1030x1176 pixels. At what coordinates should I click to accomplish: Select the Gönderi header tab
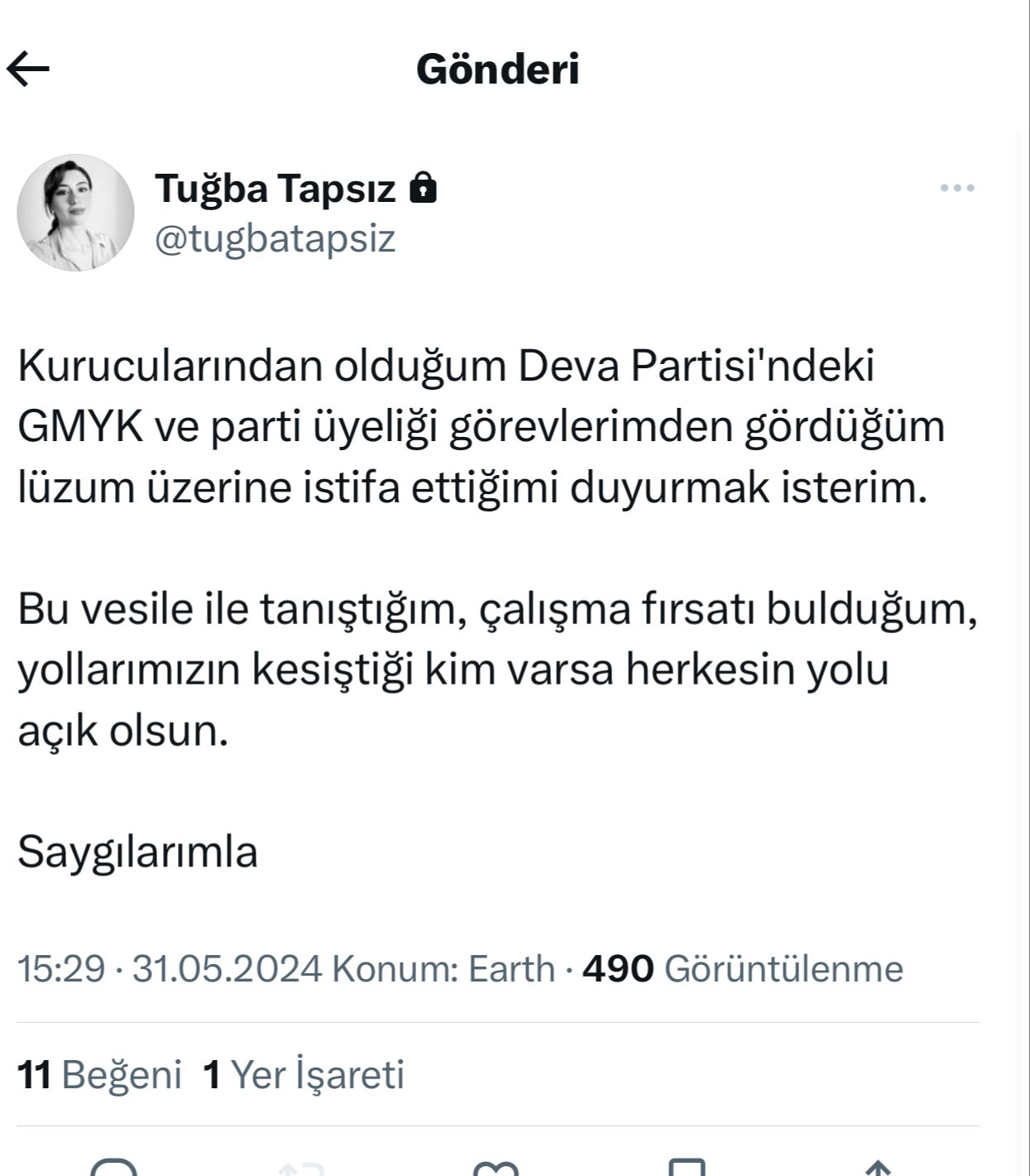pos(500,70)
